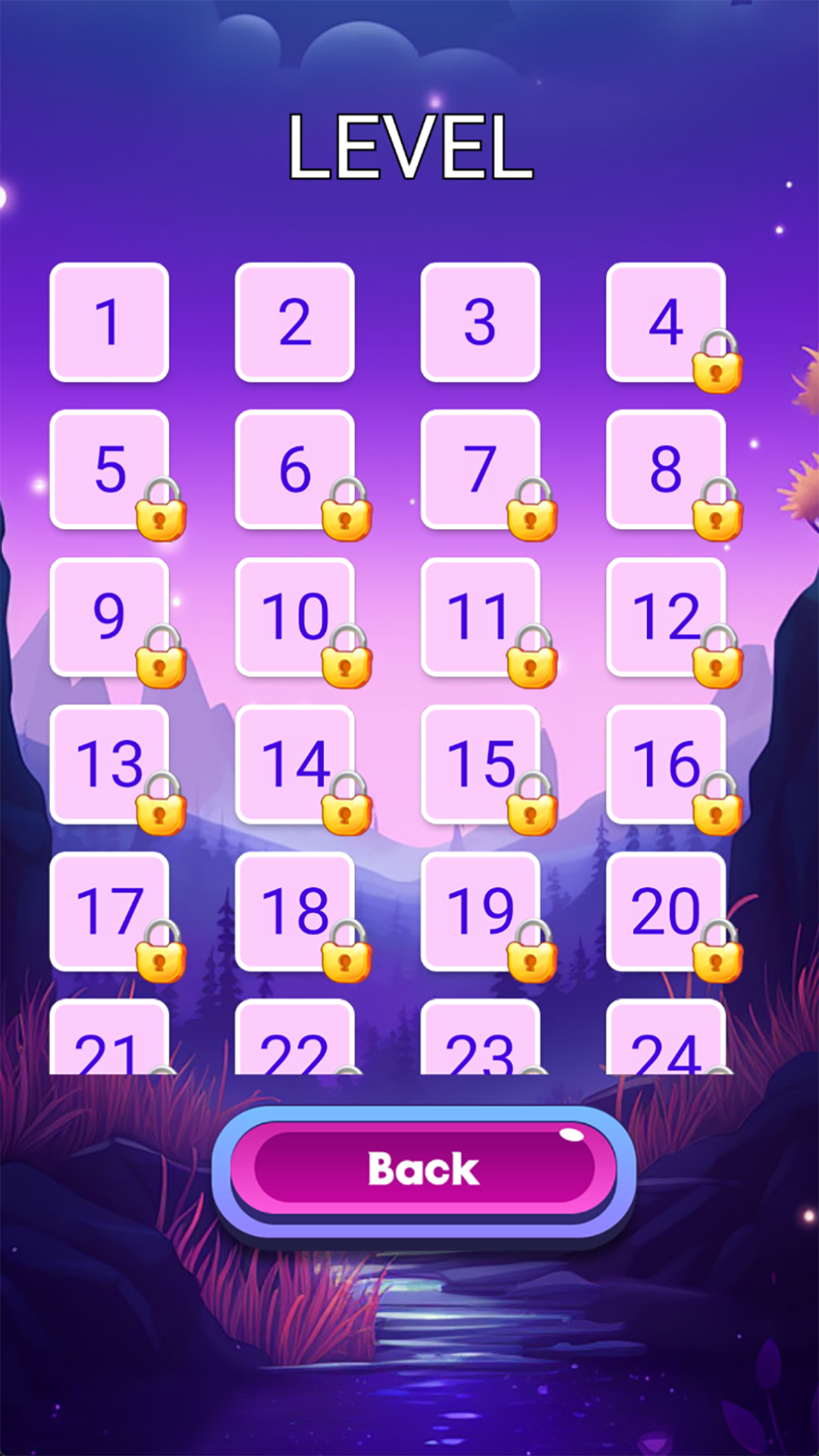This screenshot has width=819, height=1456.
Task: Choose locked level 5
Action: click(109, 469)
